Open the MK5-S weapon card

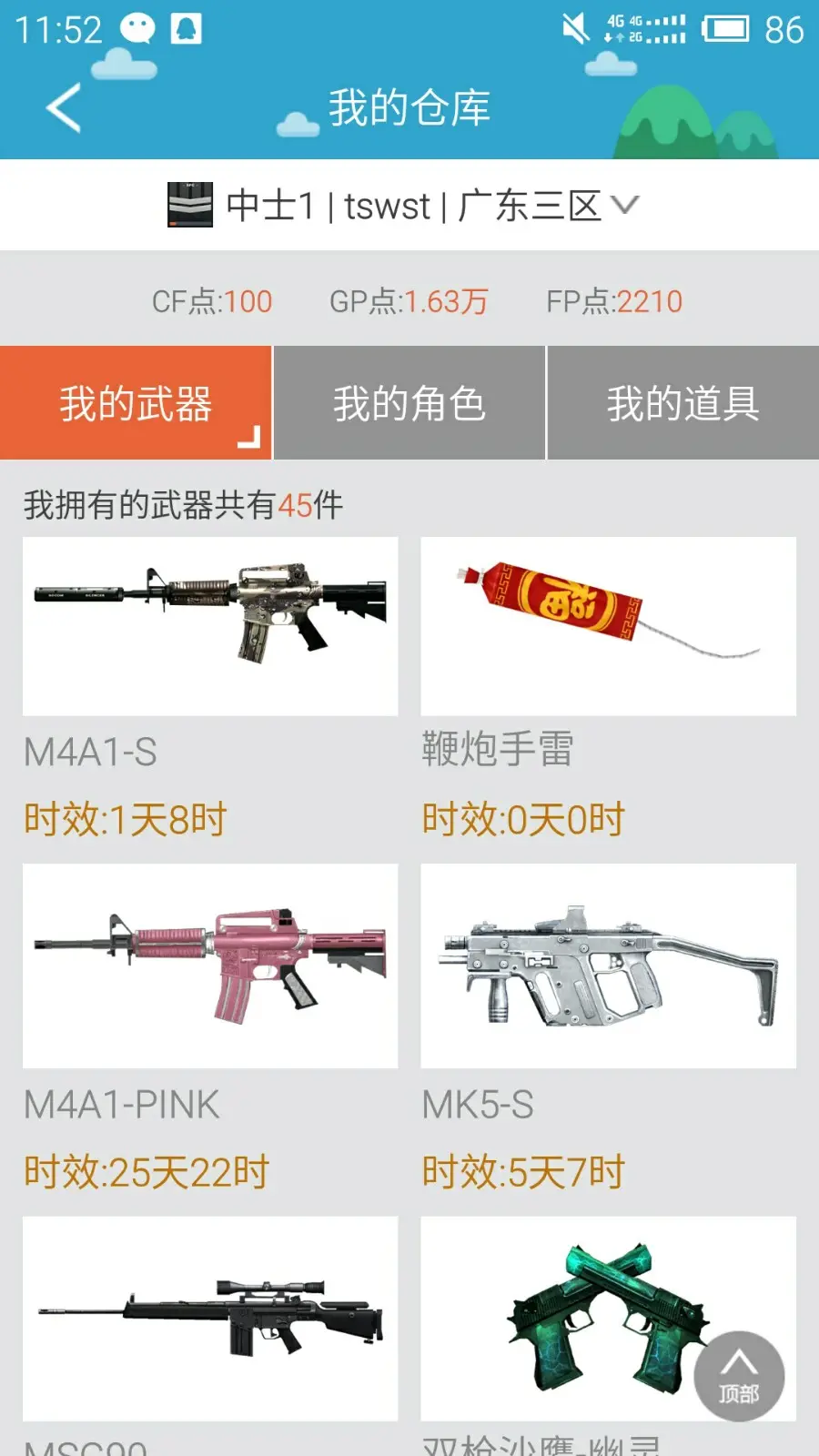click(x=608, y=966)
